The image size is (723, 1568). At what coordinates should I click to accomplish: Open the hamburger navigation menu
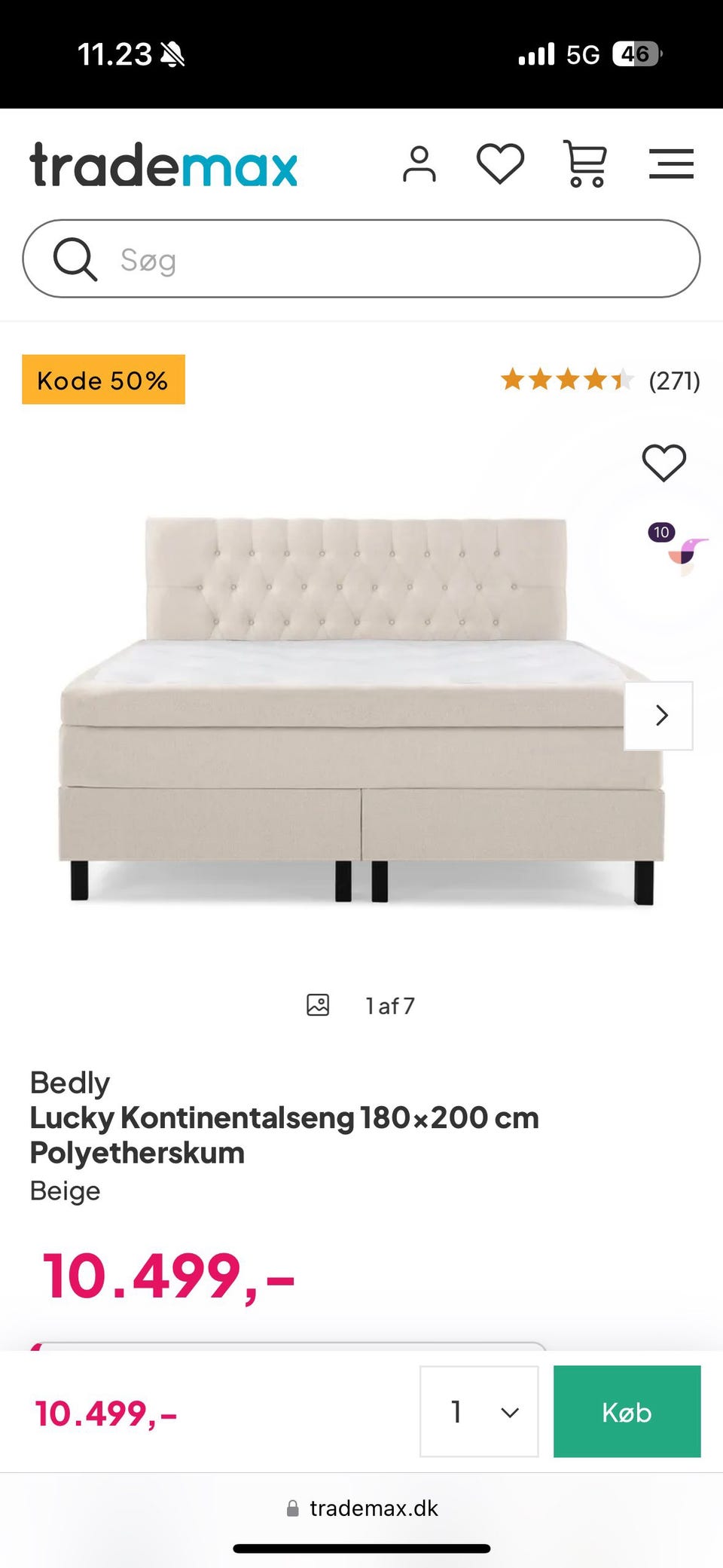coord(670,164)
